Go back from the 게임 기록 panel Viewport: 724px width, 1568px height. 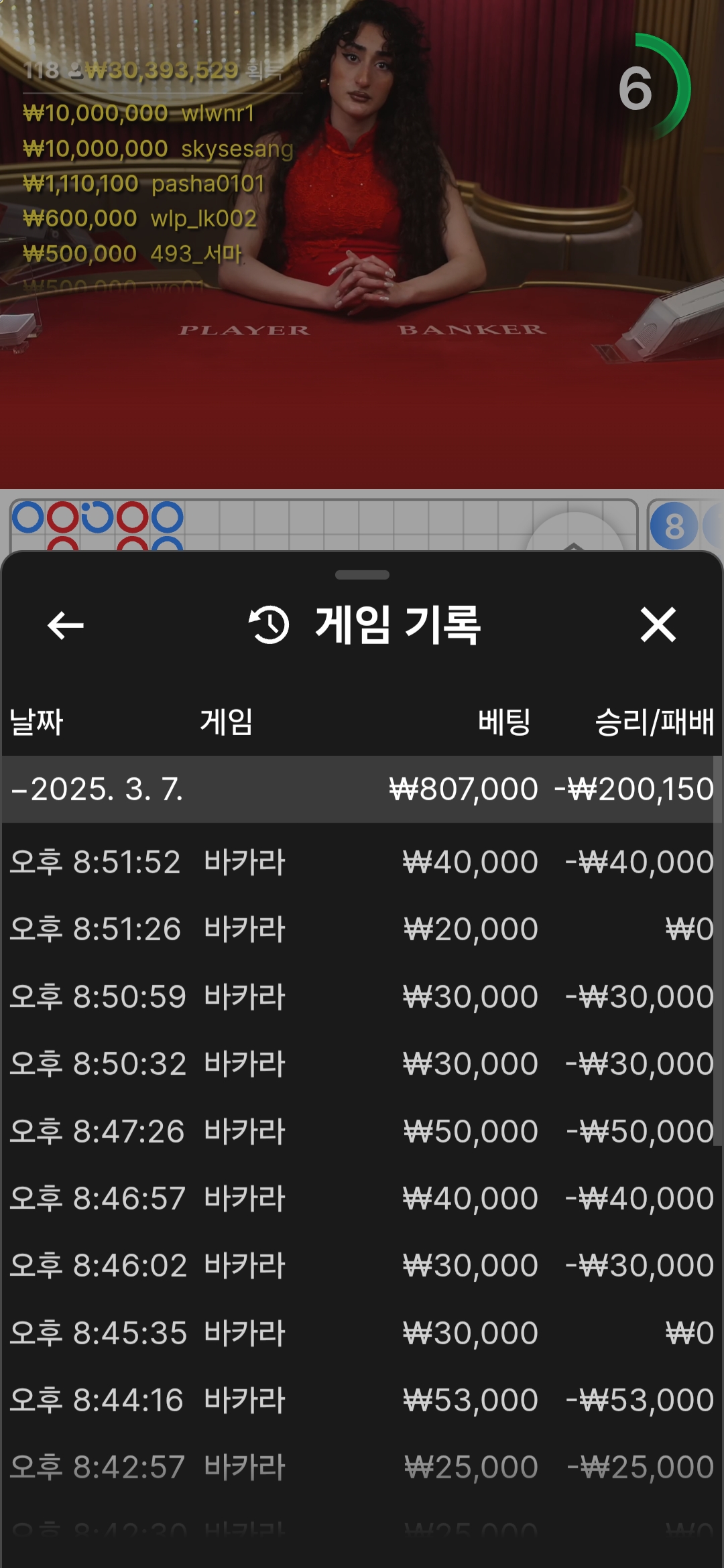[x=66, y=625]
